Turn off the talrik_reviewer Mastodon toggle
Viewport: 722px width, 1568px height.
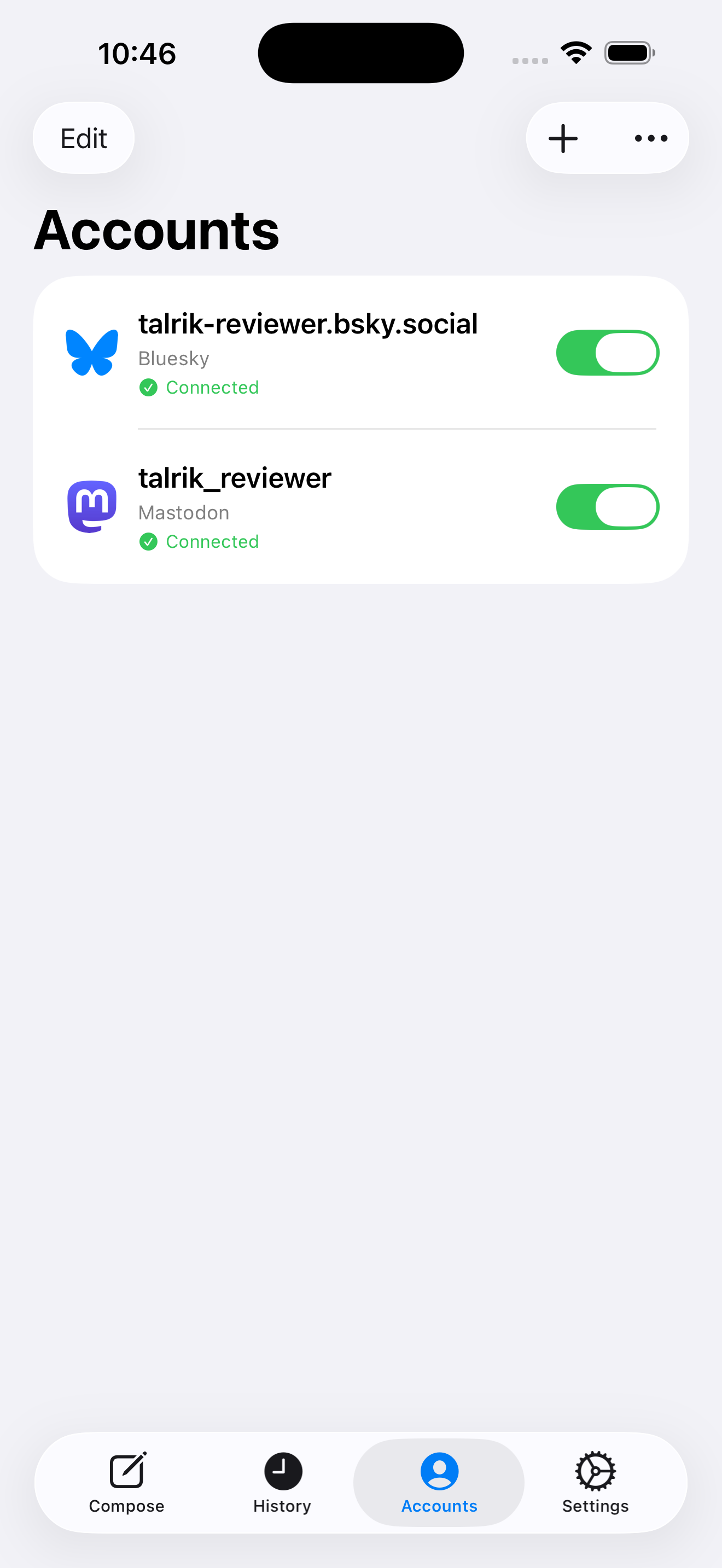click(607, 506)
